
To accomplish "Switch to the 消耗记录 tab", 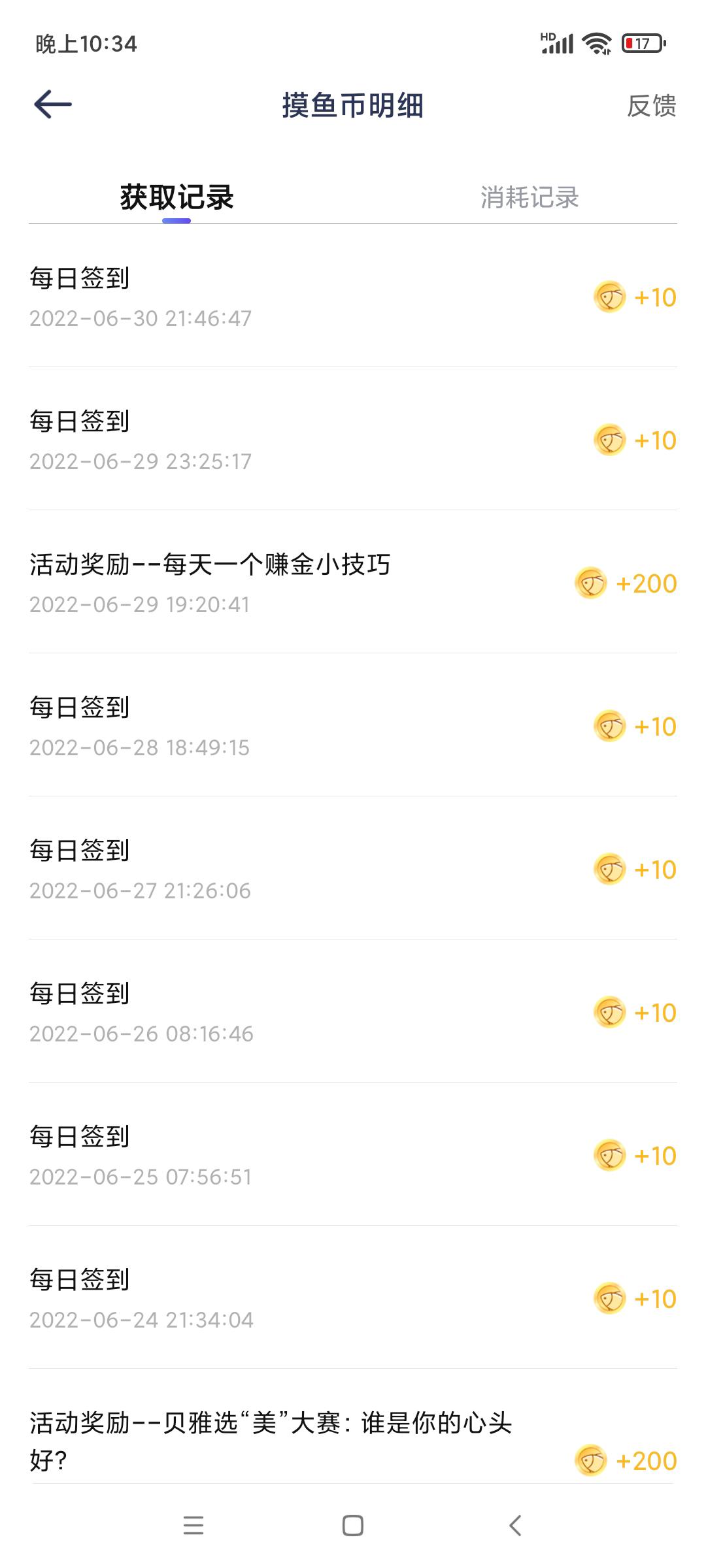I will tap(529, 197).
